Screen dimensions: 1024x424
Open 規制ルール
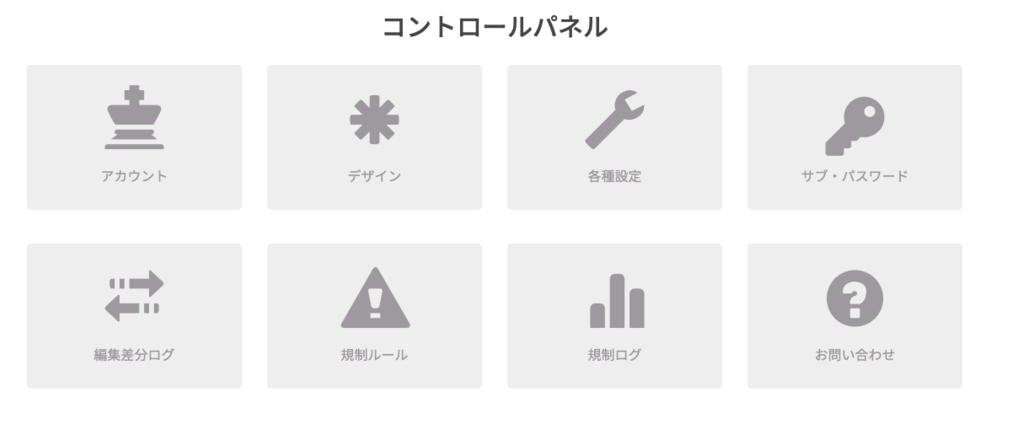(x=374, y=316)
